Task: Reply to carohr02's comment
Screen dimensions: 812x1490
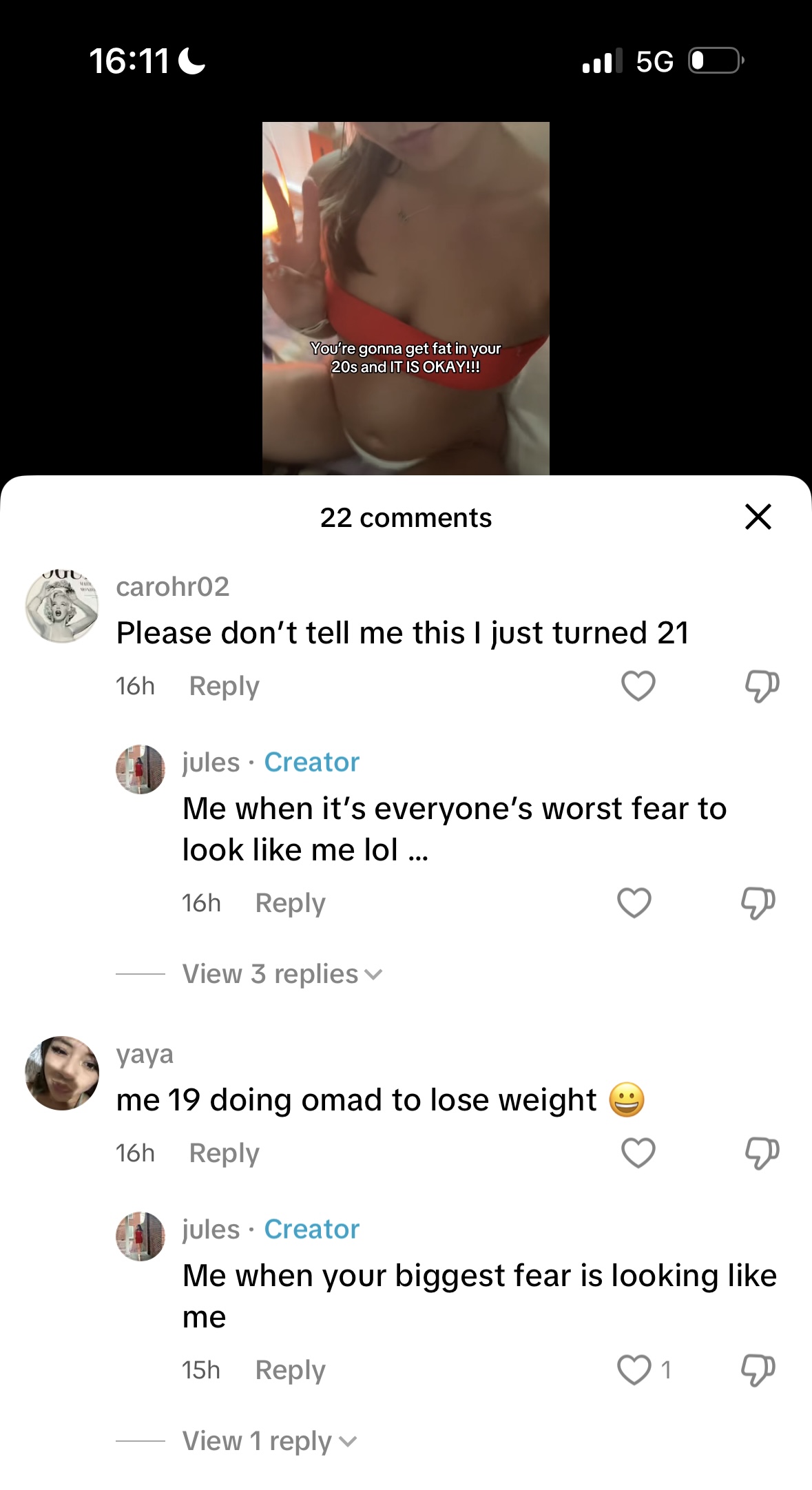Action: (224, 686)
